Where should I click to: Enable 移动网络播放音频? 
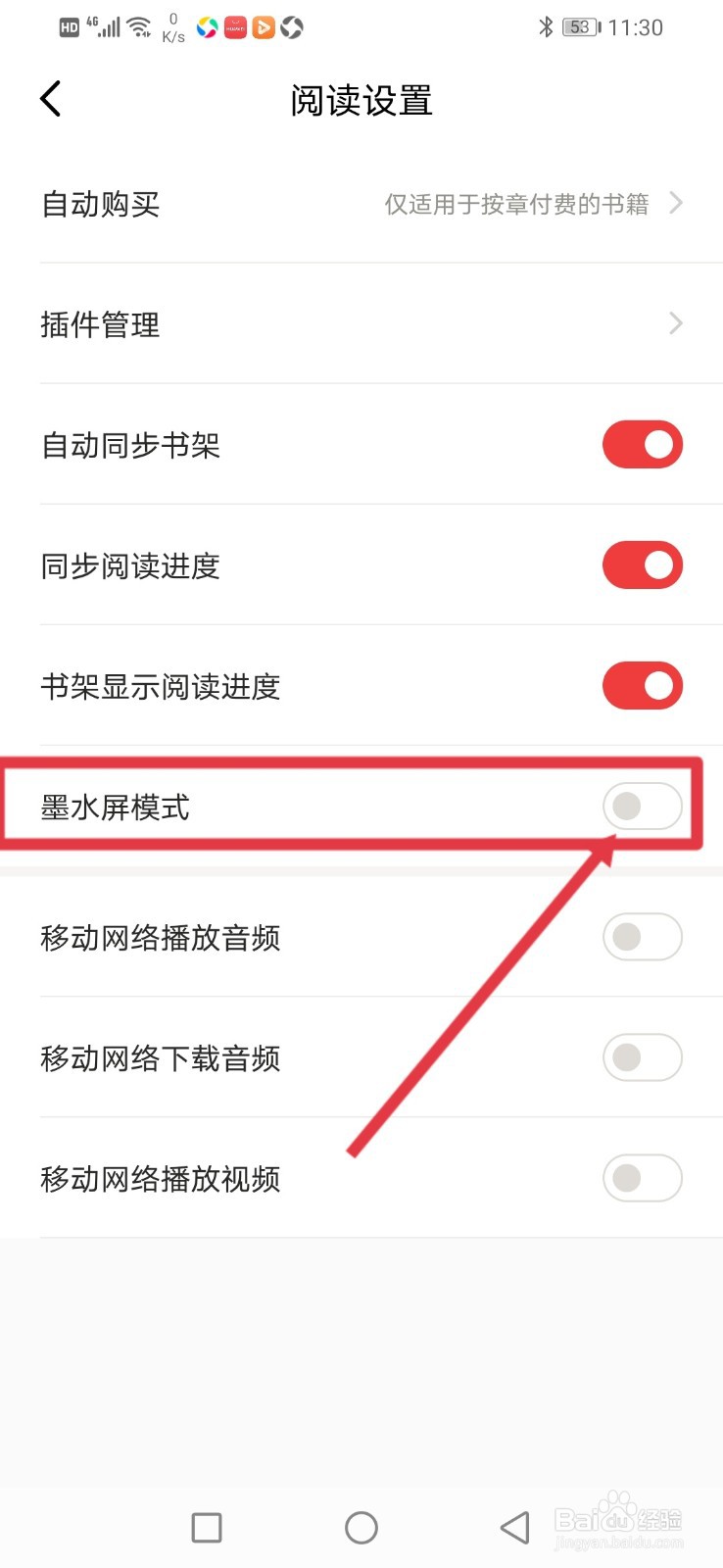[x=642, y=937]
